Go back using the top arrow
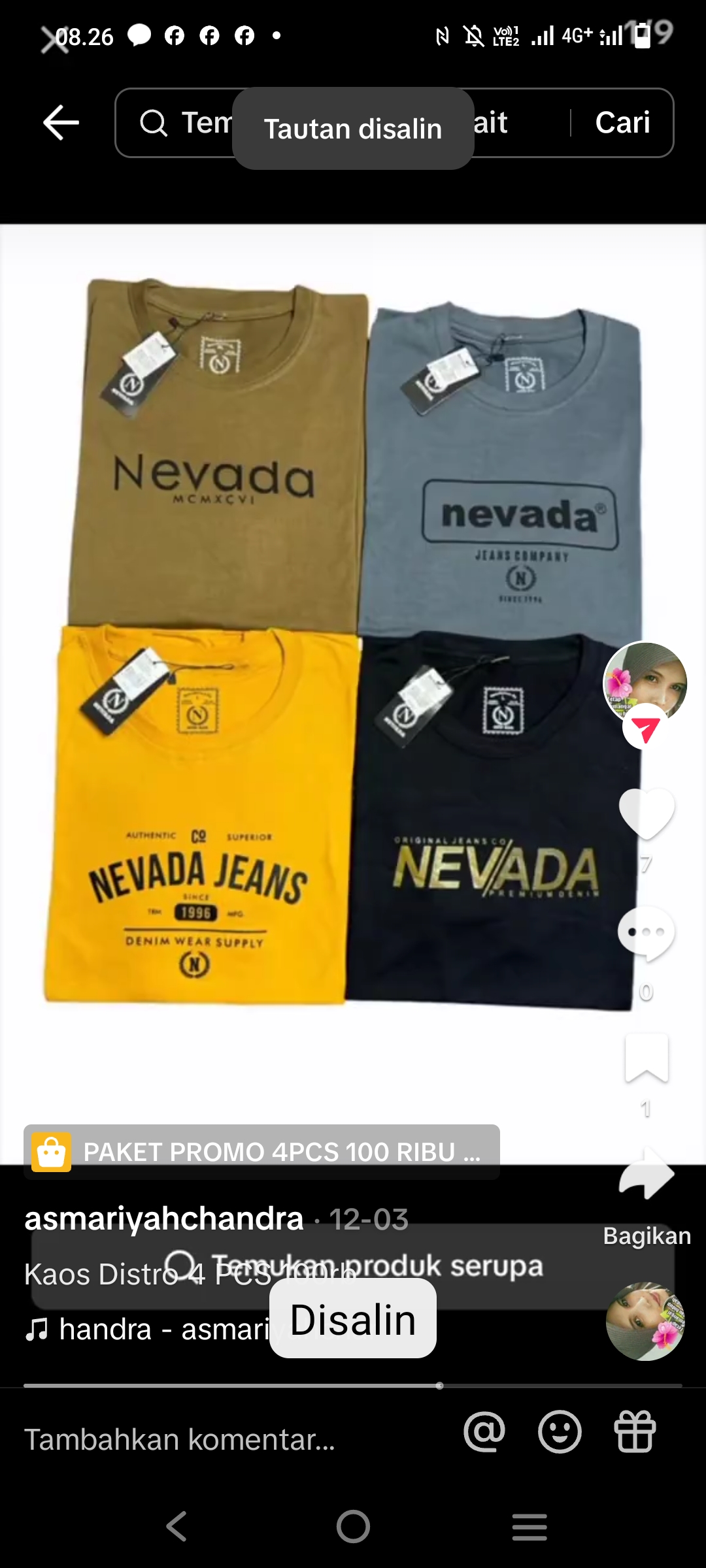Screen dimensions: 706x1568 [61, 122]
